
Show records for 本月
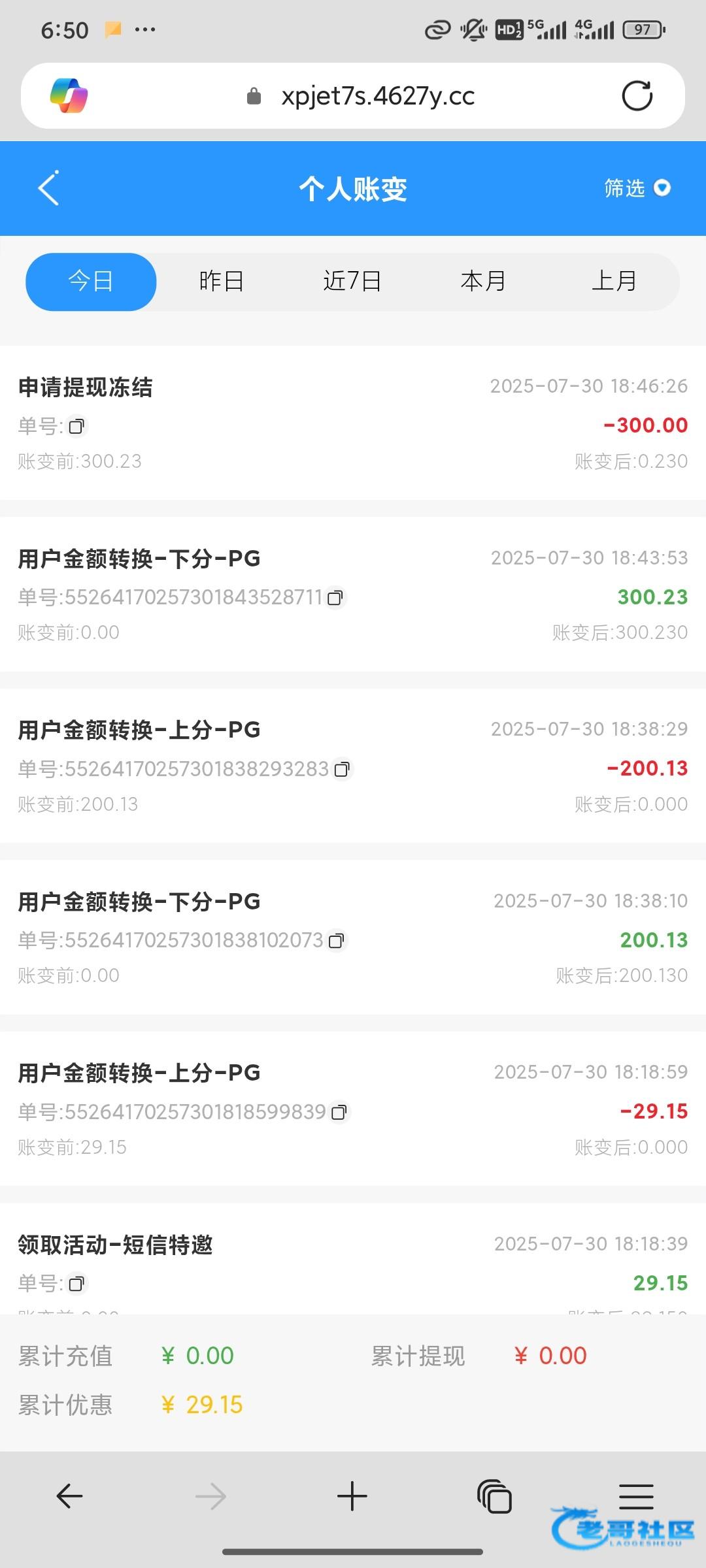tap(483, 282)
